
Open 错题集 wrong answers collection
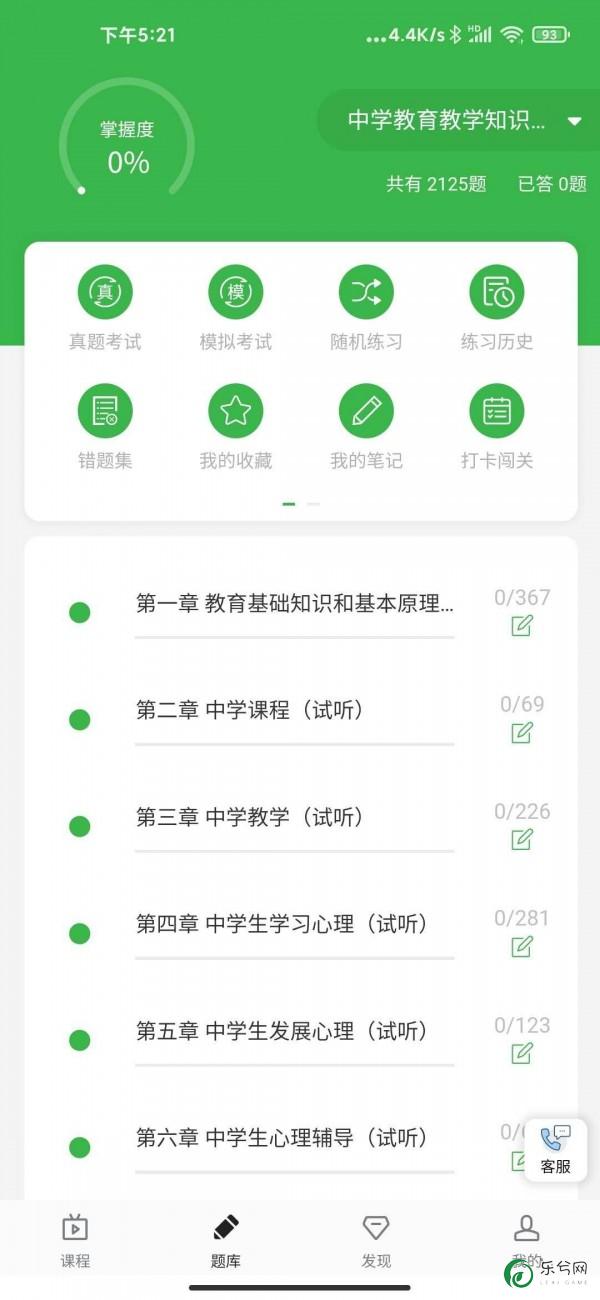coord(105,428)
